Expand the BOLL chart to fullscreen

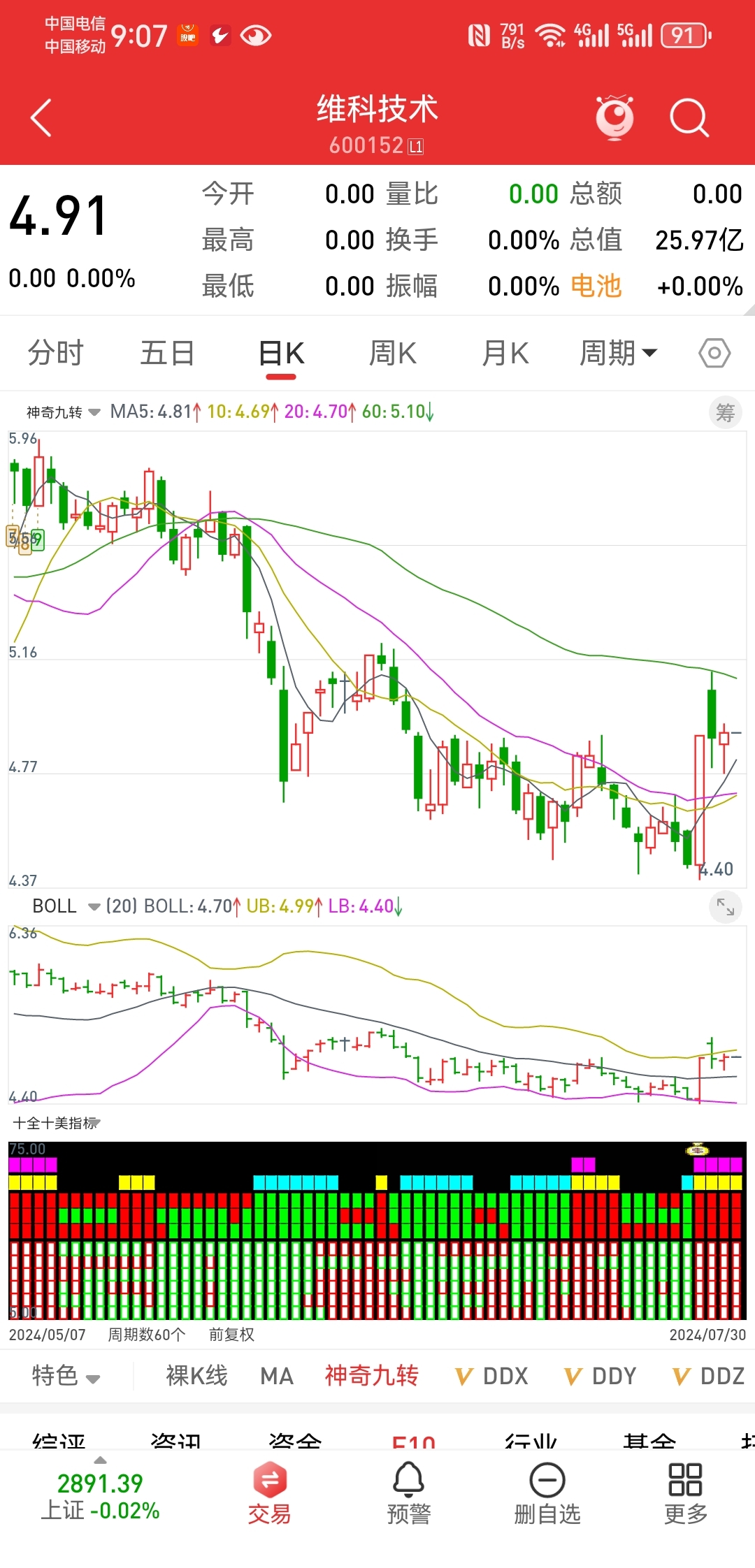725,907
